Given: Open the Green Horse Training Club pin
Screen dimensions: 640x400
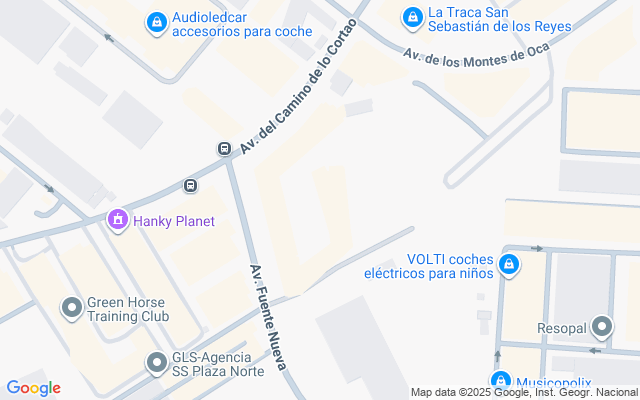Looking at the screenshot, I should click(x=72, y=309).
